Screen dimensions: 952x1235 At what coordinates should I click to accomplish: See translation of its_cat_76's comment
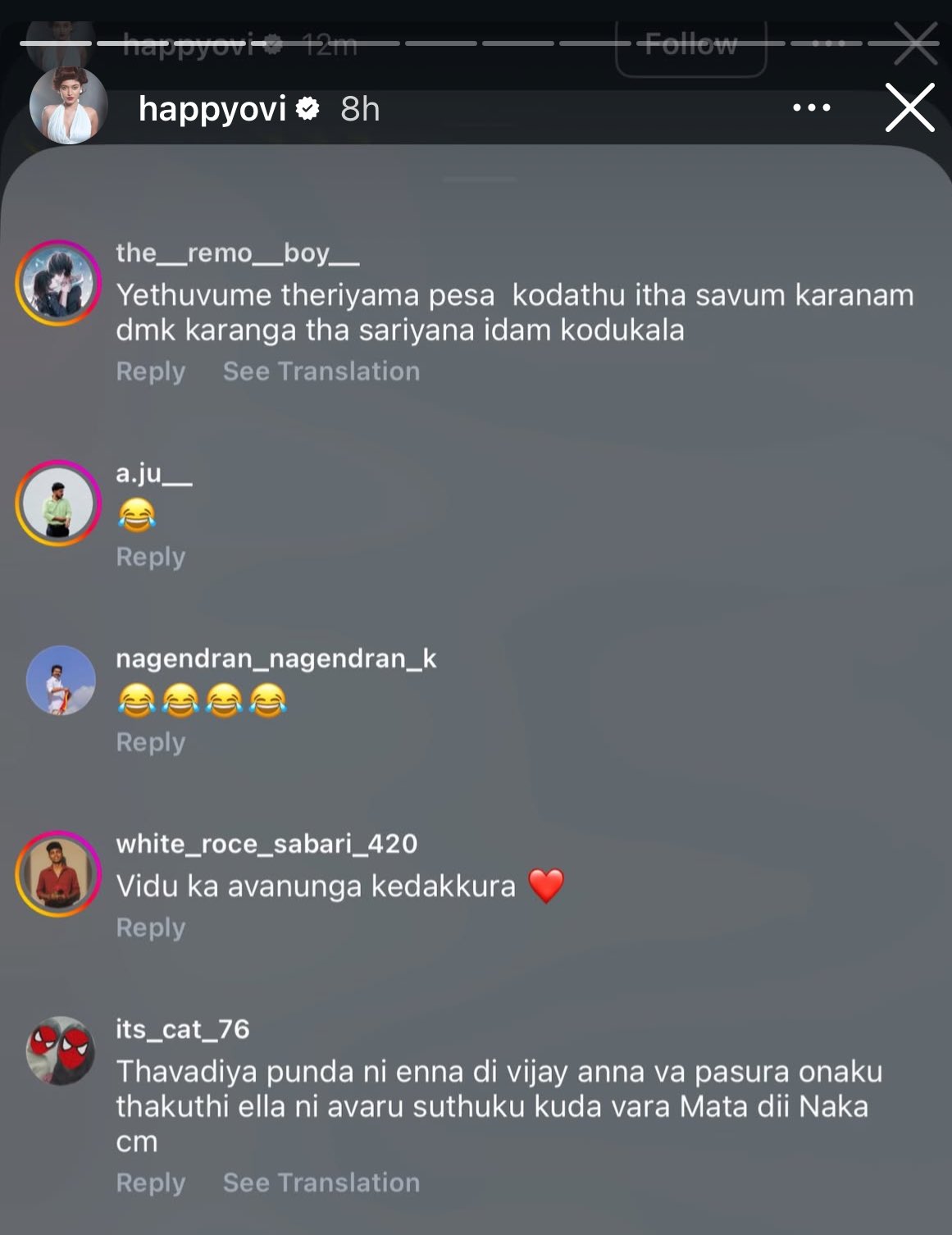point(321,1183)
